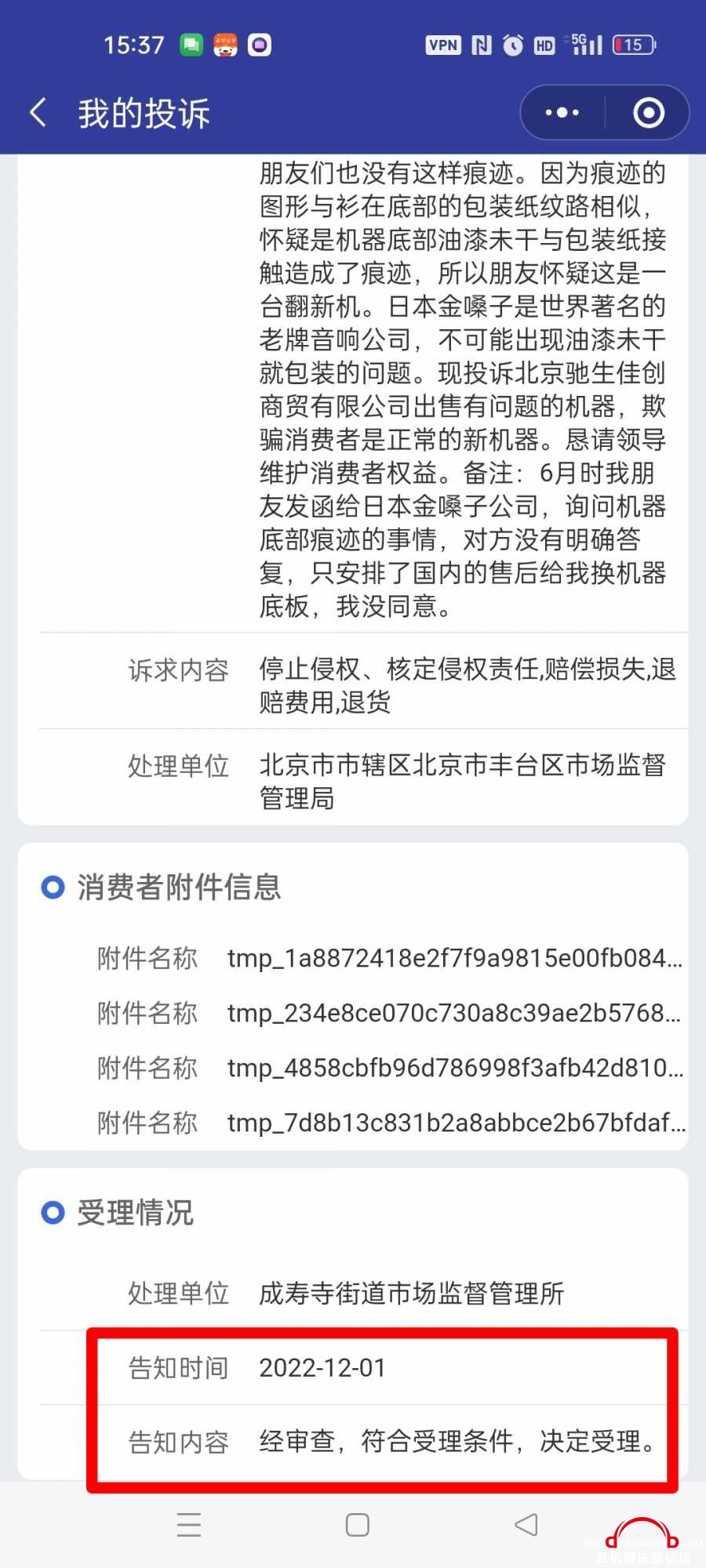The image size is (706, 1568).
Task: View attachment tmp_7d8b13c831b2a8abbce2b67bfdaf
Action: pyautogui.click(x=454, y=1123)
